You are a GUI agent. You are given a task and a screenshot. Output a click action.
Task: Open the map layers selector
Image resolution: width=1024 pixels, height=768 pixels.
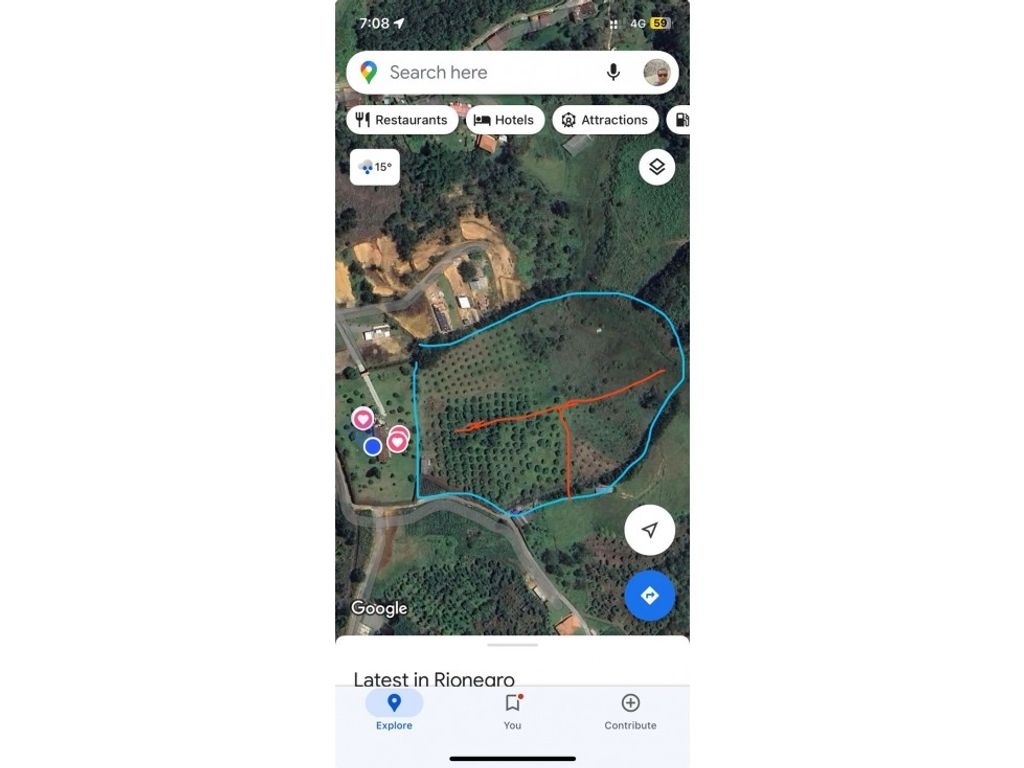pos(657,167)
